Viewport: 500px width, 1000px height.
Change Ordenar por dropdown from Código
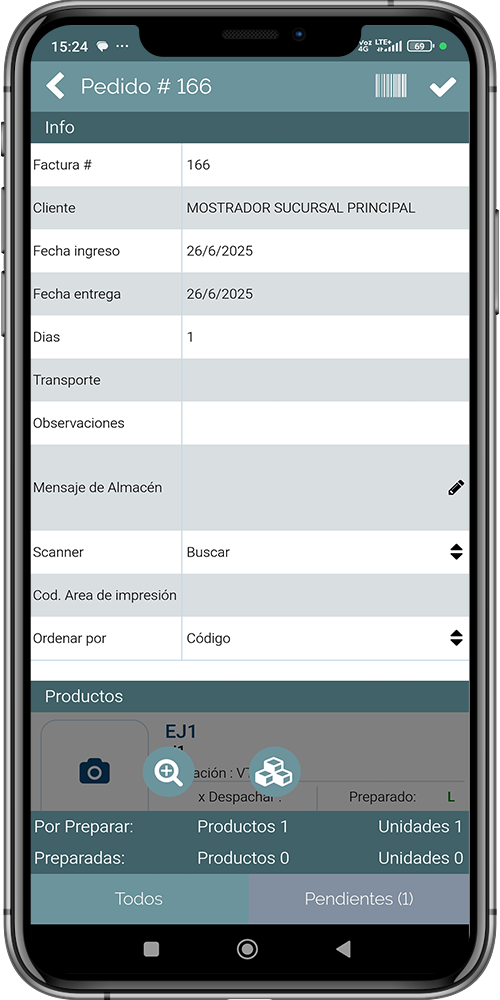325,638
